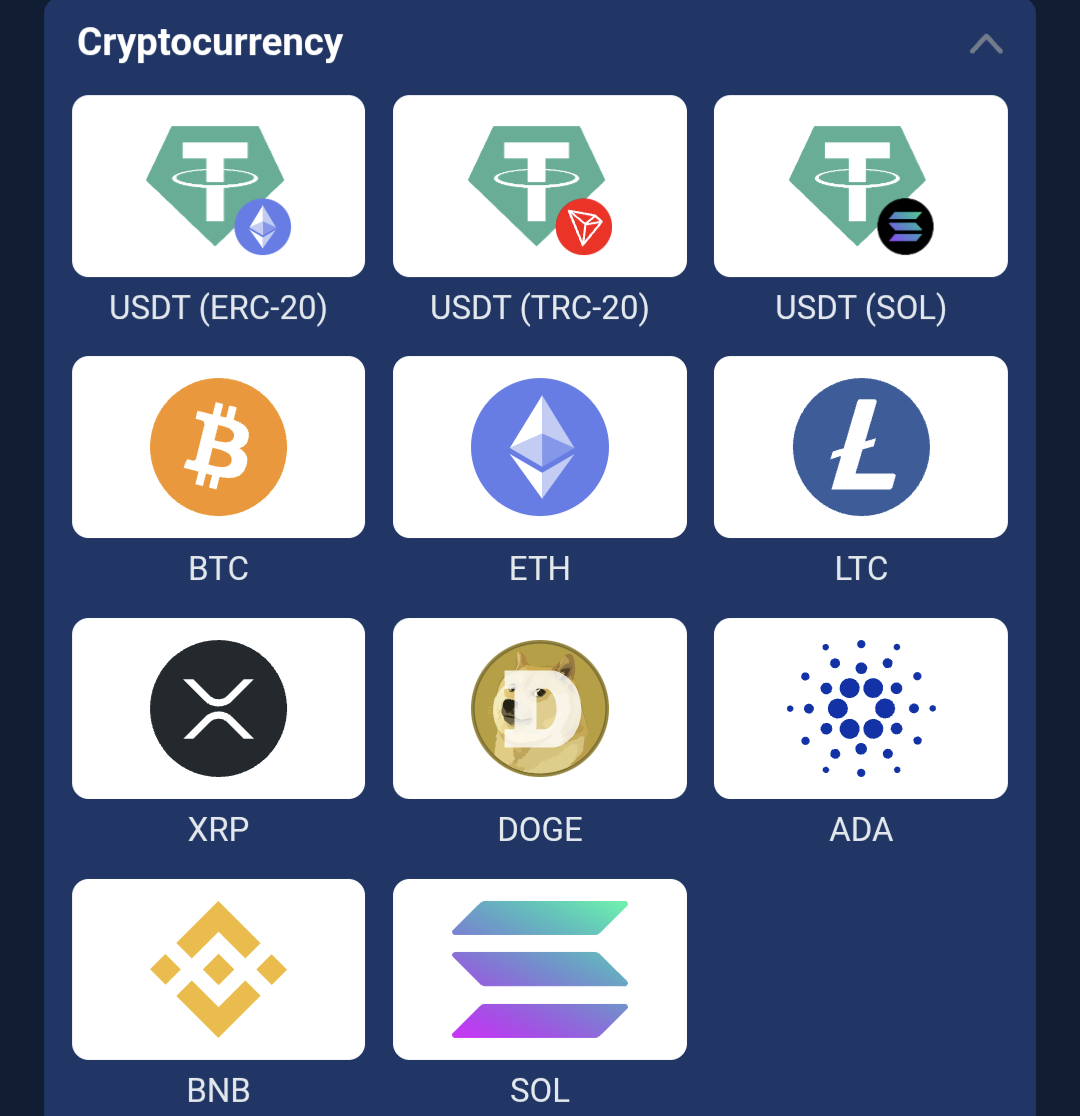The width and height of the screenshot is (1080, 1116).
Task: Choose ADA from the grid
Action: point(860,708)
